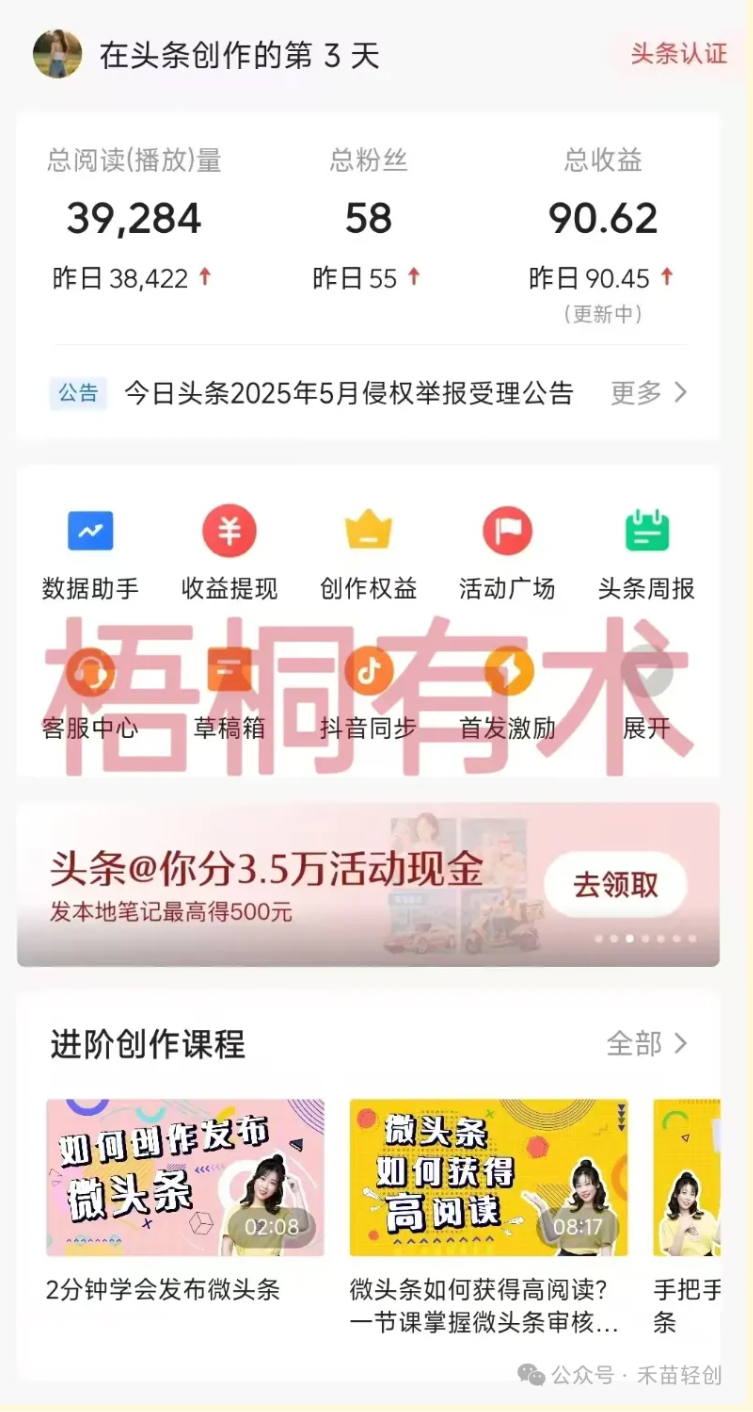Open 抖音同步 settings
The height and width of the screenshot is (1412, 753).
pos(368,692)
